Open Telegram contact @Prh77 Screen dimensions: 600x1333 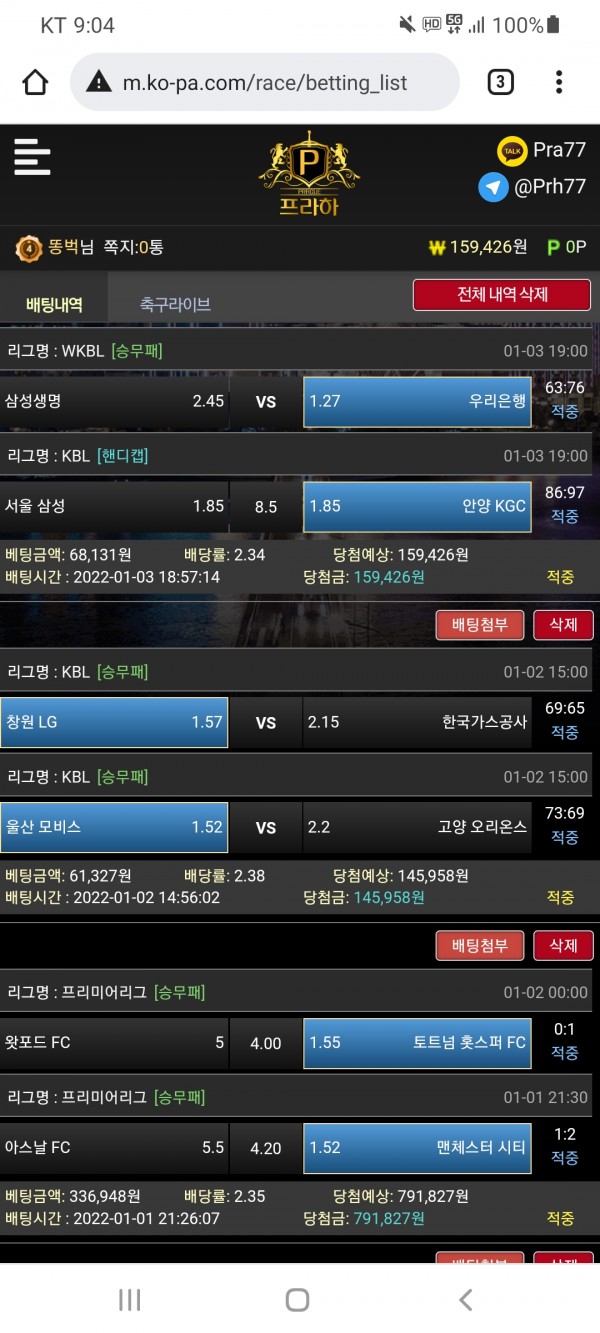[x=532, y=187]
